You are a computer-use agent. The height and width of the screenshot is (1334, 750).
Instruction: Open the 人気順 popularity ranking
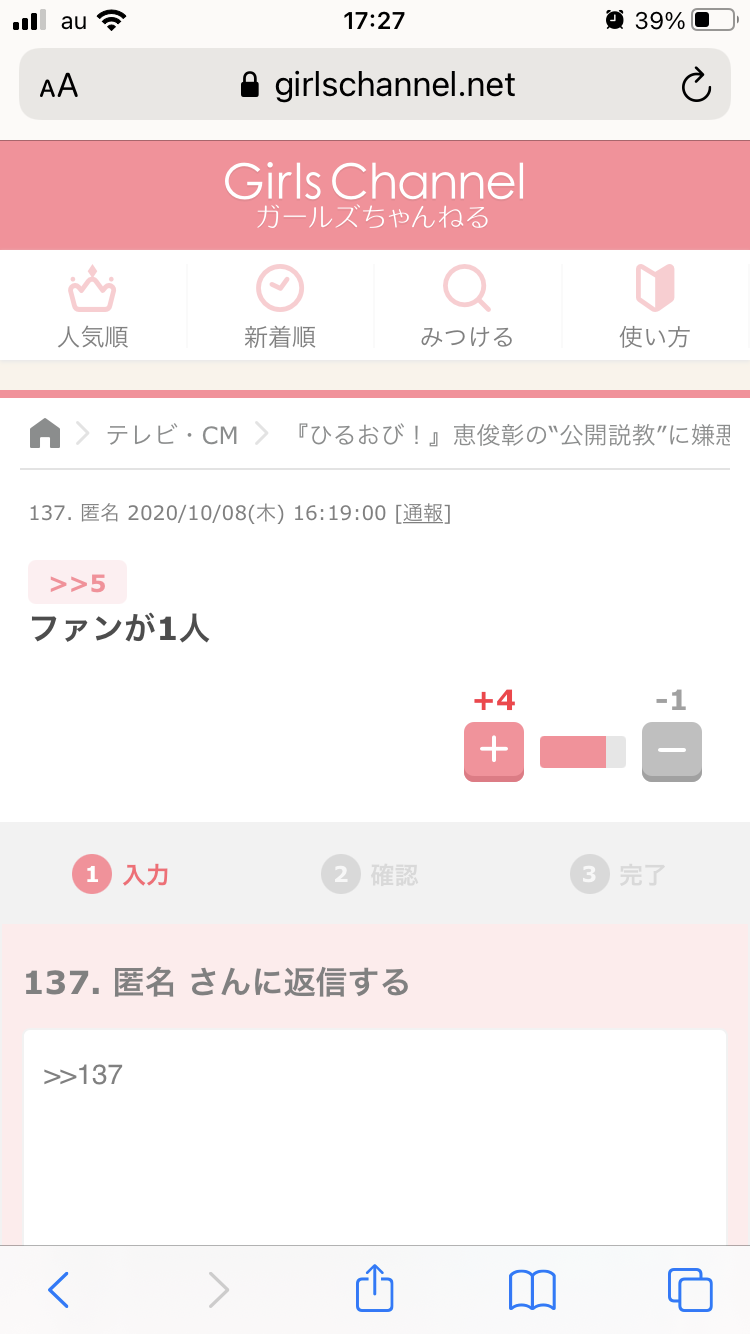[93, 307]
